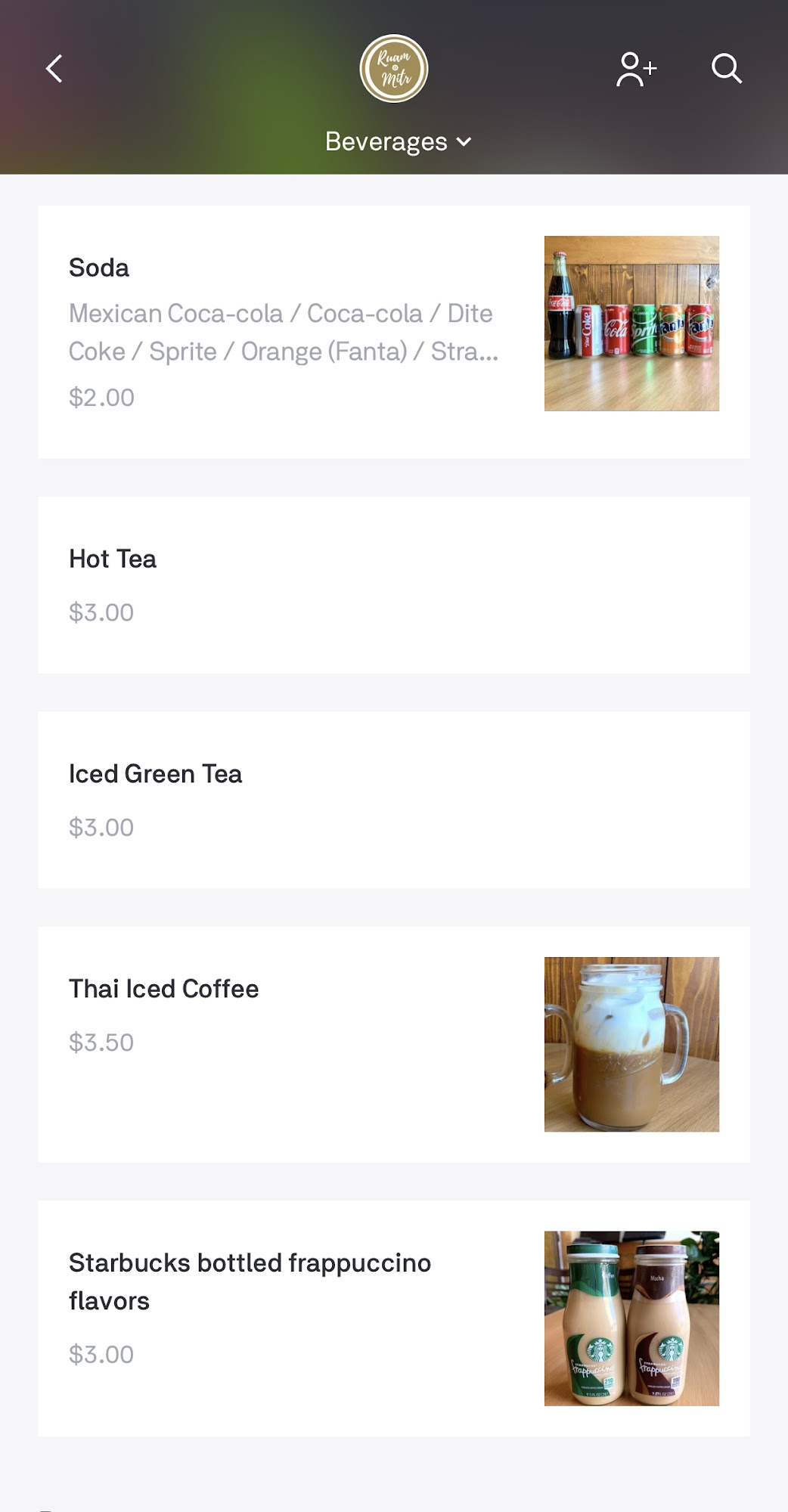View the Thai Iced Coffee item
The width and height of the screenshot is (788, 1512).
(393, 1044)
